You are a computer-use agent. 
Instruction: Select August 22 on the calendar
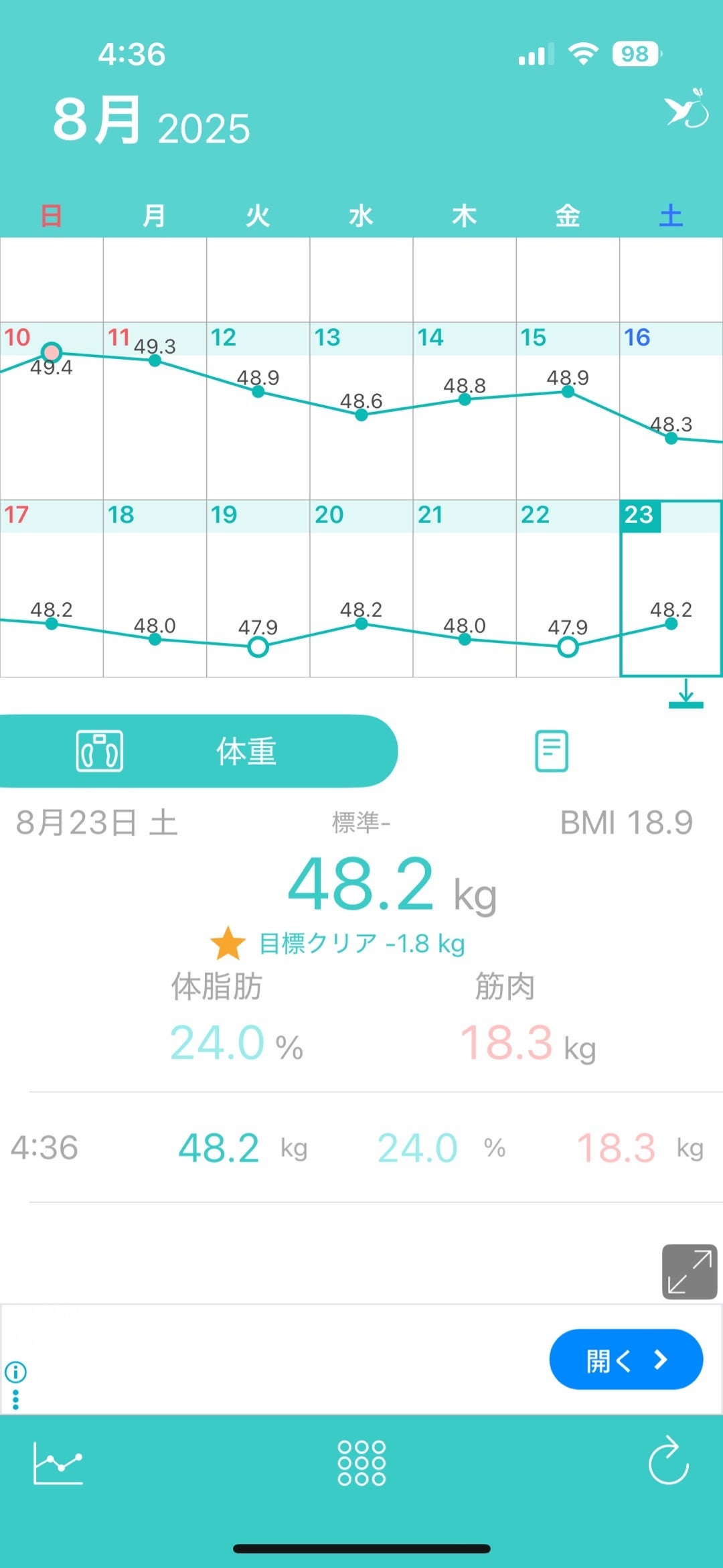[x=568, y=588]
